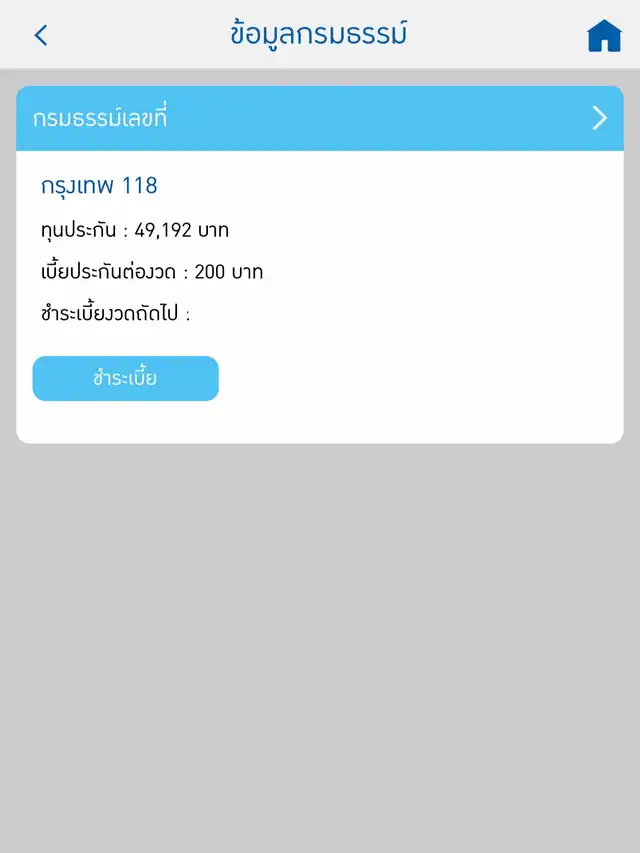Open the home icon in the header
This screenshot has height=853, width=640.
tap(604, 36)
